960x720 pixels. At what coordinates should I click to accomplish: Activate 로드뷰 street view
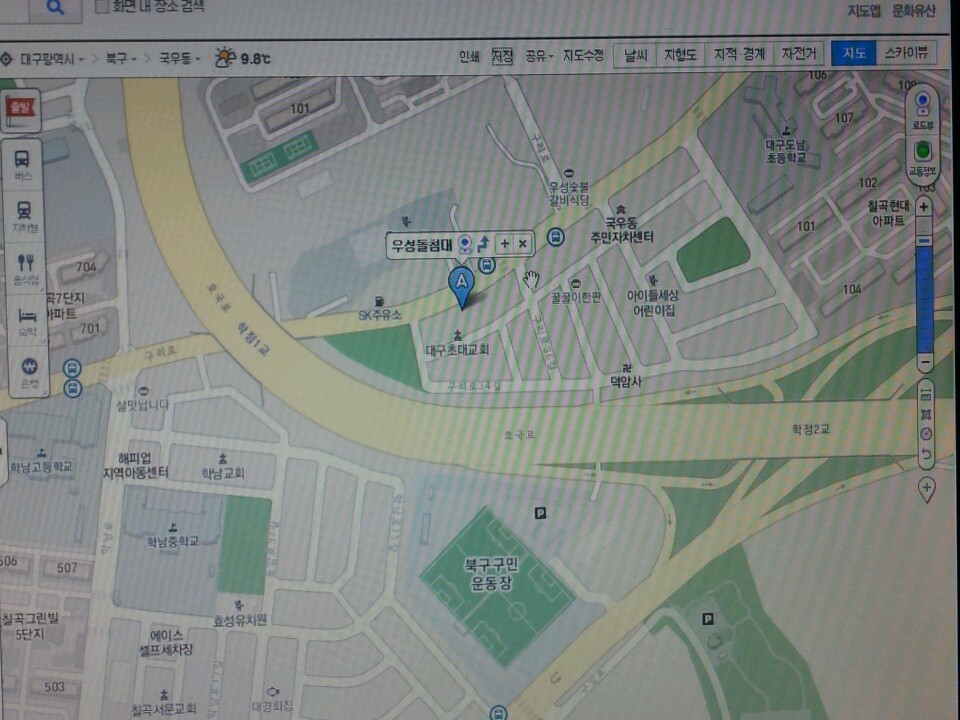(x=922, y=108)
